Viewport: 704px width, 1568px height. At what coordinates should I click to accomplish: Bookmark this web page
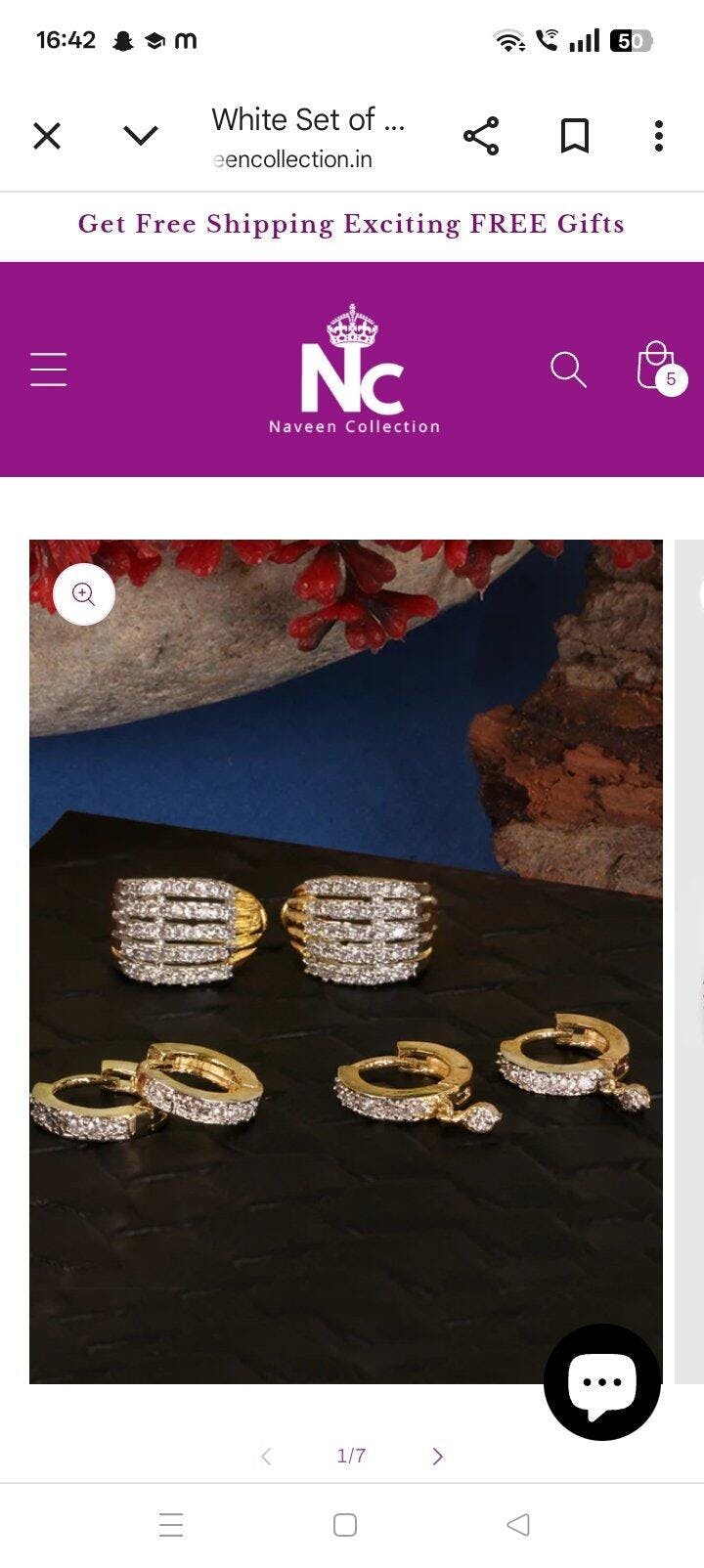(x=575, y=136)
